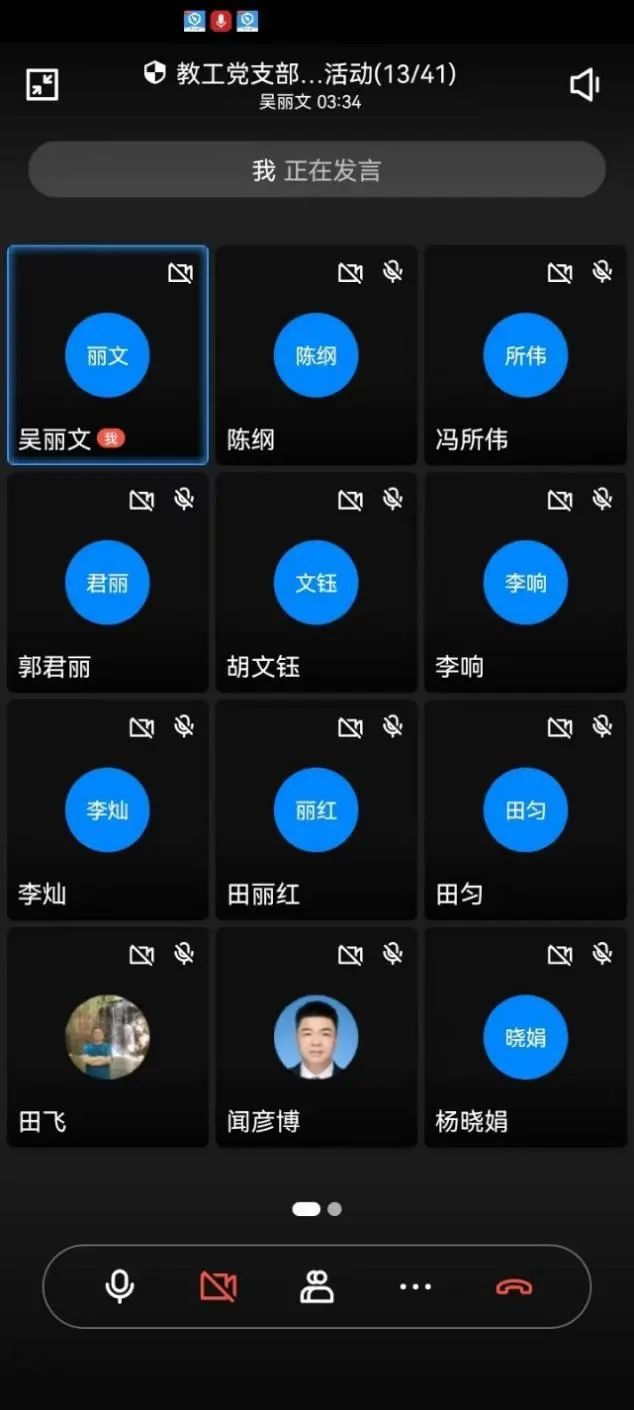Open the participants list

pyautogui.click(x=317, y=1286)
